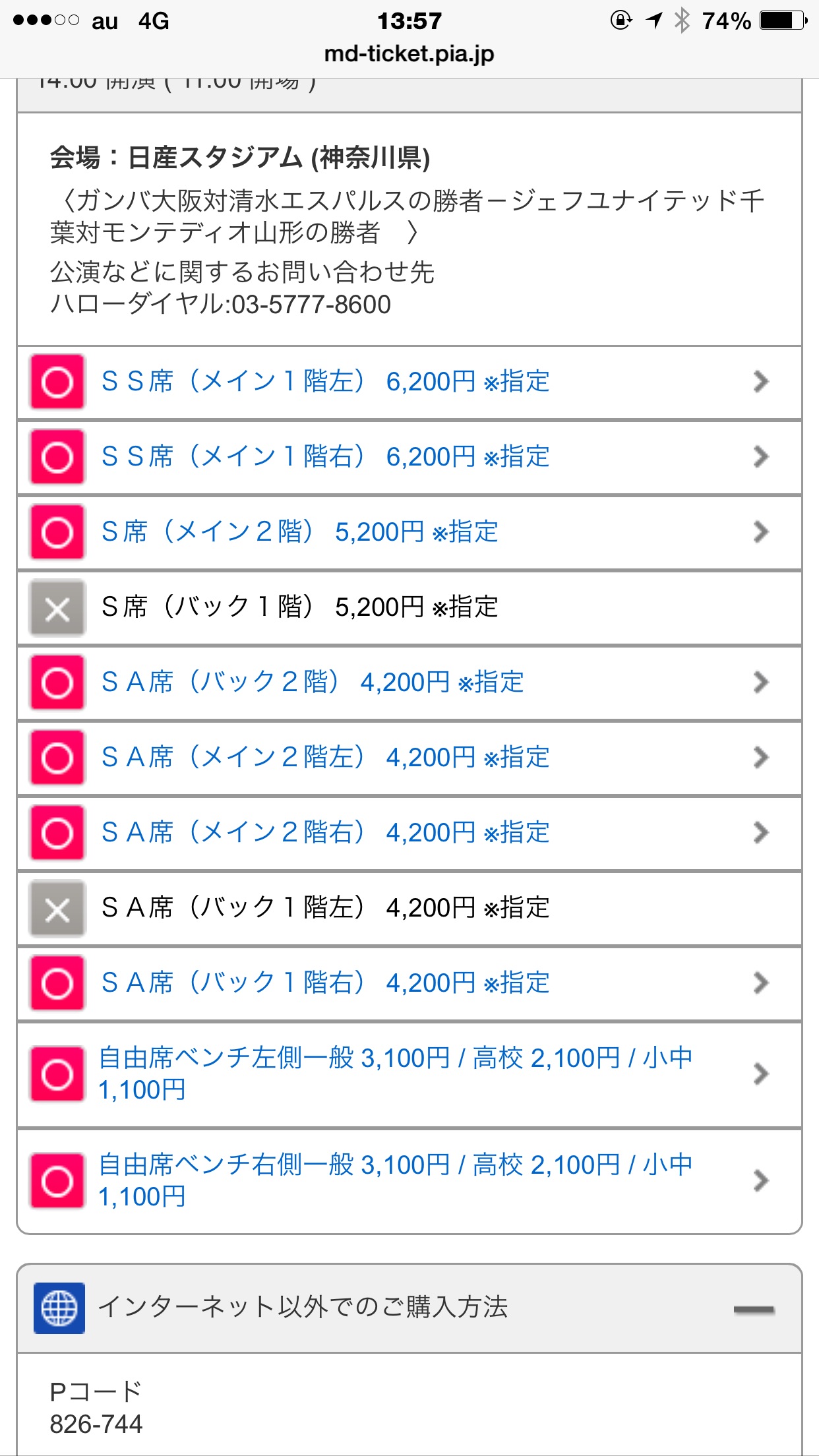Tap the md-ticket.pia.jp address bar
The width and height of the screenshot is (819, 1456).
tap(409, 53)
